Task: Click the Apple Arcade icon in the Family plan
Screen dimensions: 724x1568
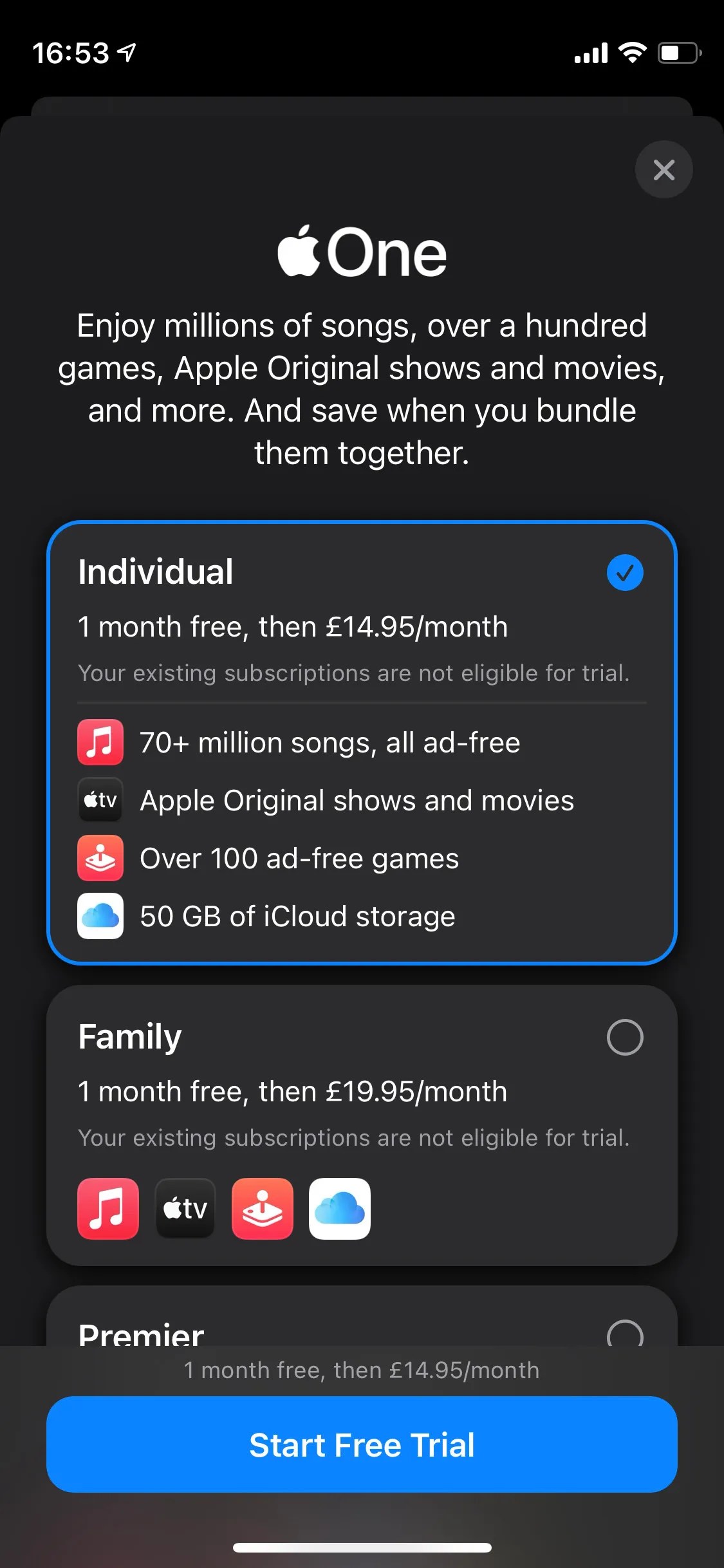Action: (x=263, y=1208)
